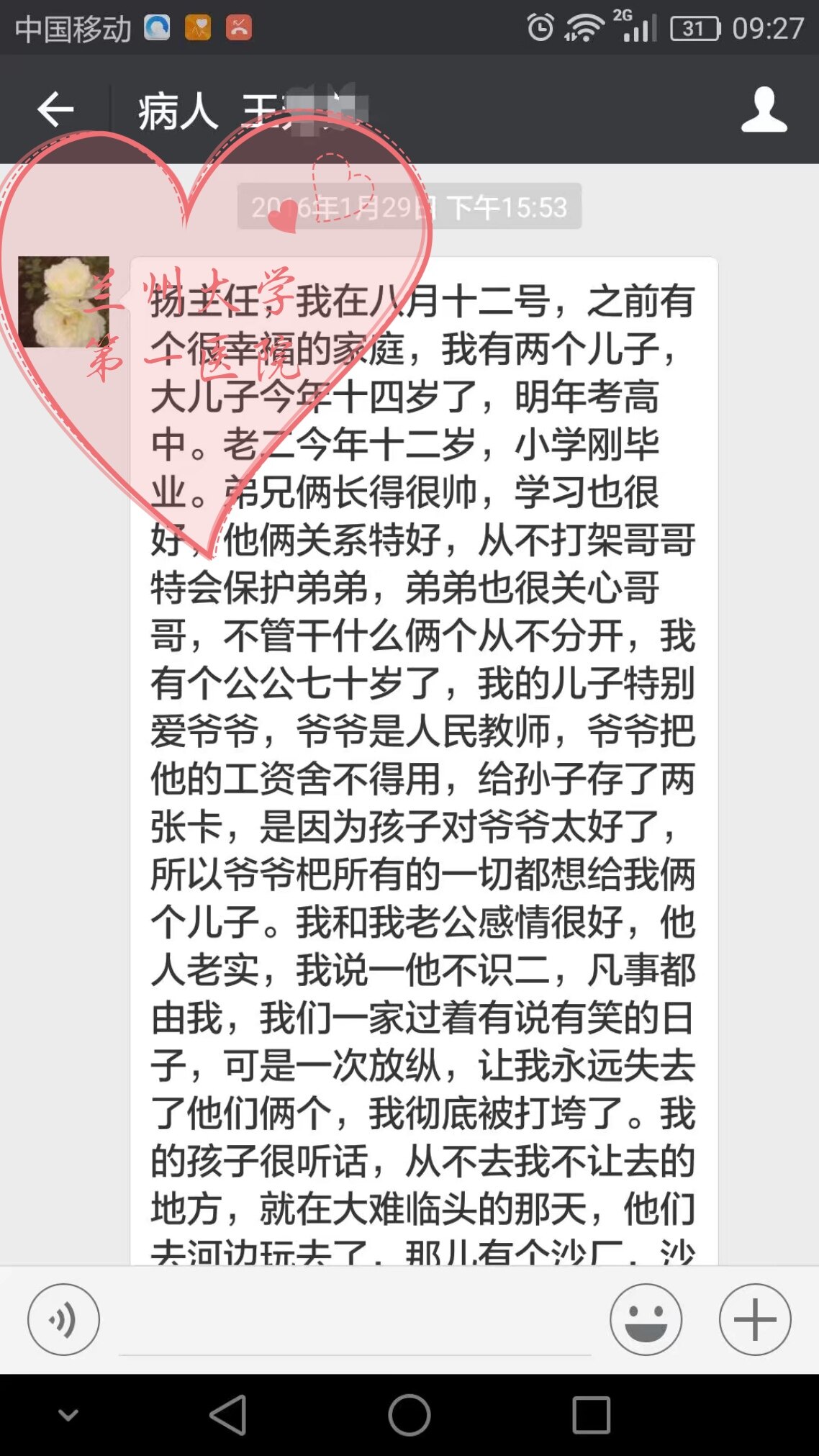Go back from the chat

click(x=55, y=110)
